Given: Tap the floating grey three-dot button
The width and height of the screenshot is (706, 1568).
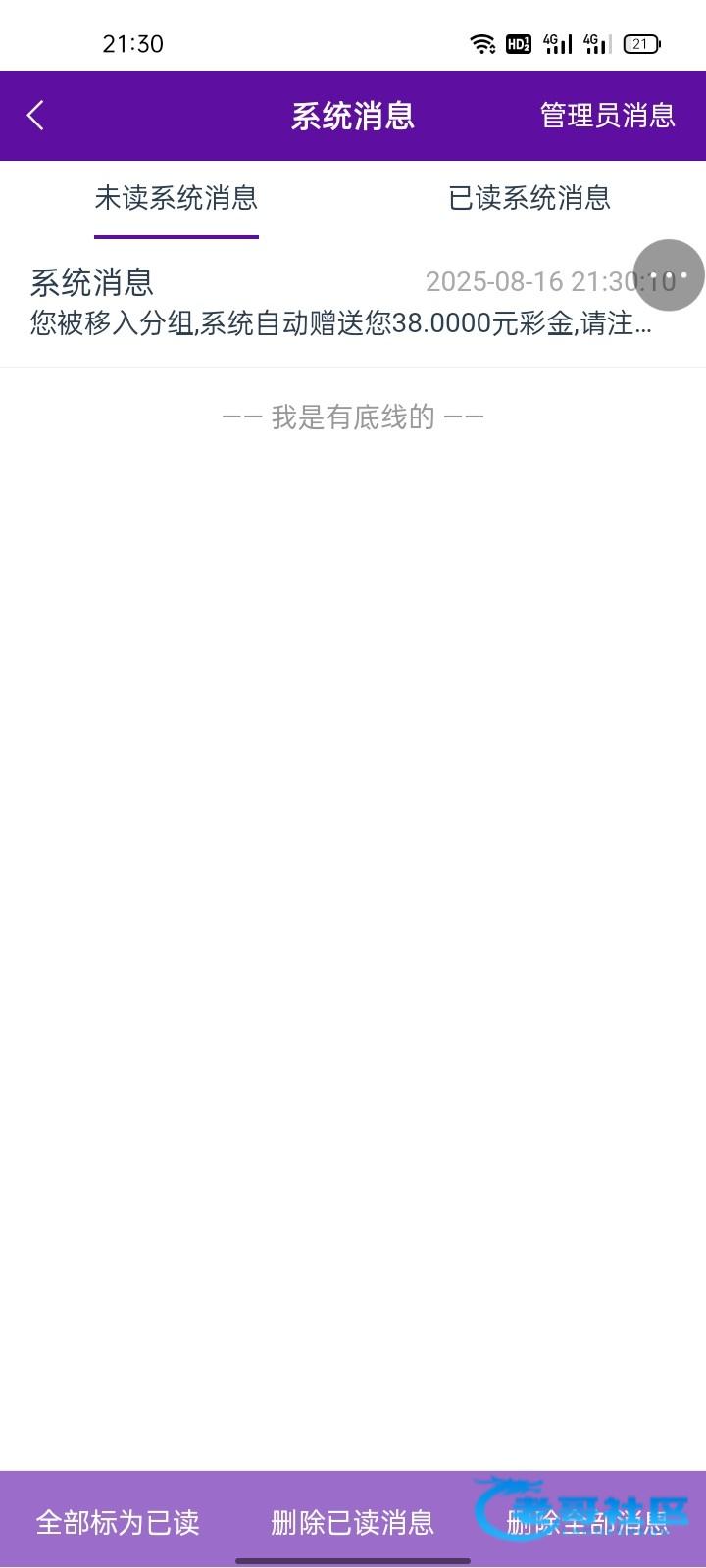Looking at the screenshot, I should point(670,275).
